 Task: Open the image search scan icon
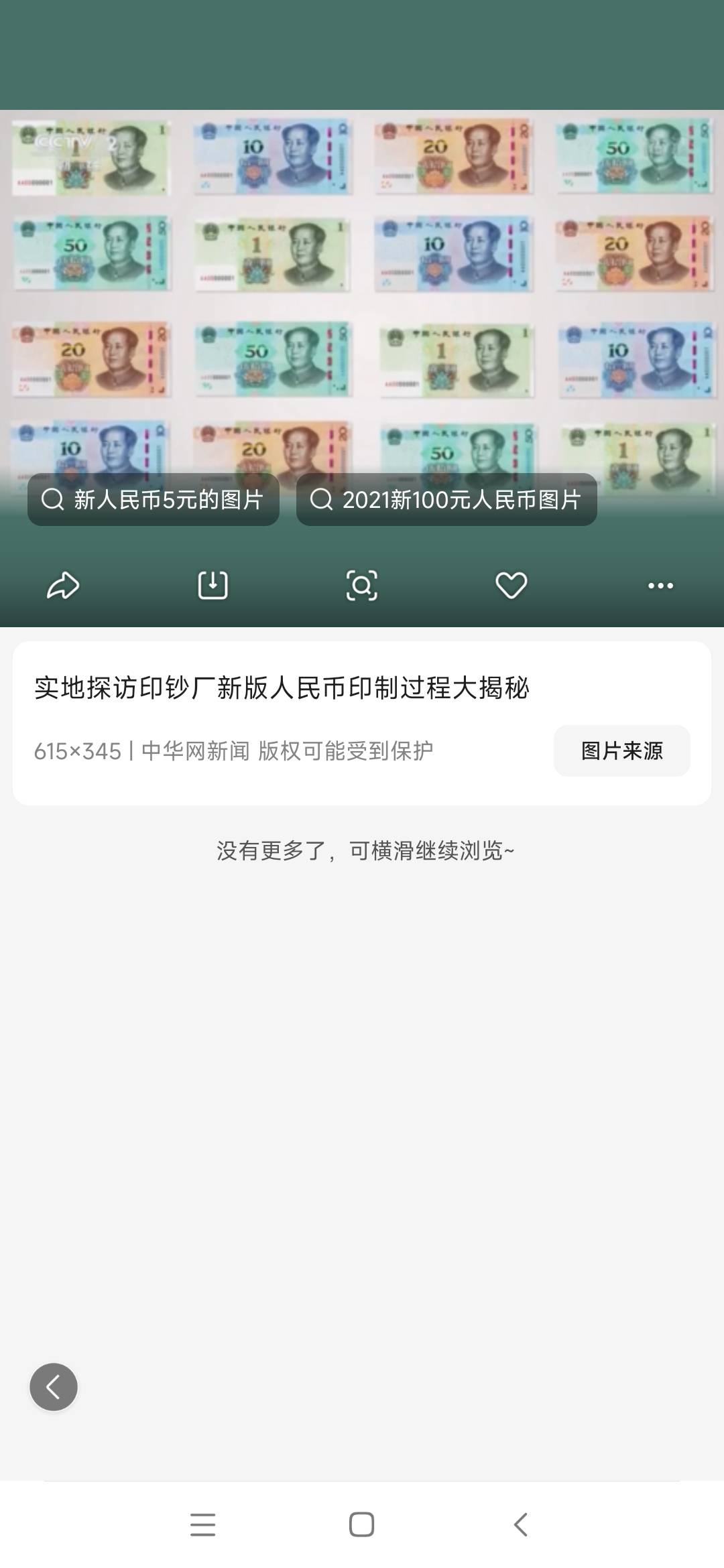[x=361, y=585]
